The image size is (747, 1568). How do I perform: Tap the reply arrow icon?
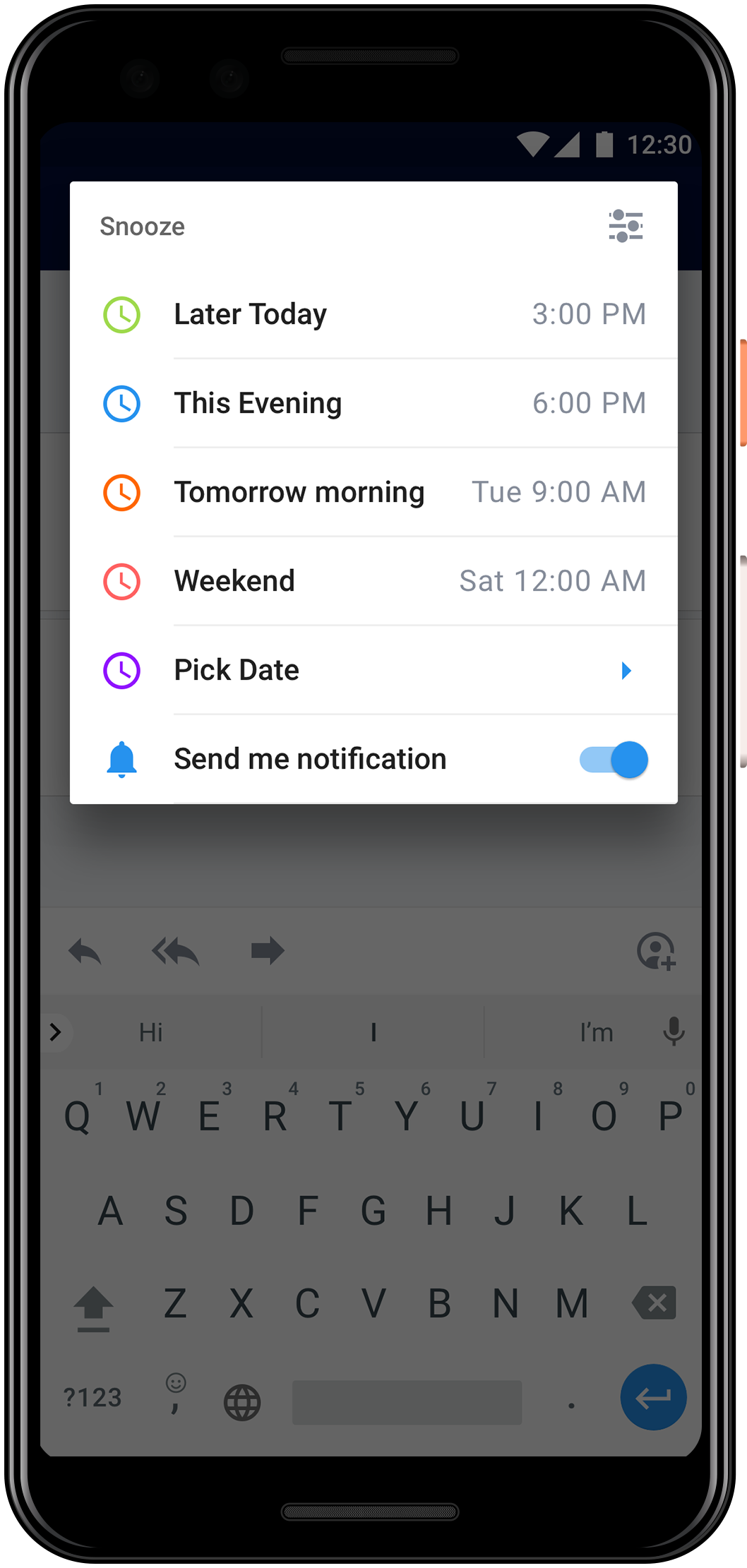[85, 951]
